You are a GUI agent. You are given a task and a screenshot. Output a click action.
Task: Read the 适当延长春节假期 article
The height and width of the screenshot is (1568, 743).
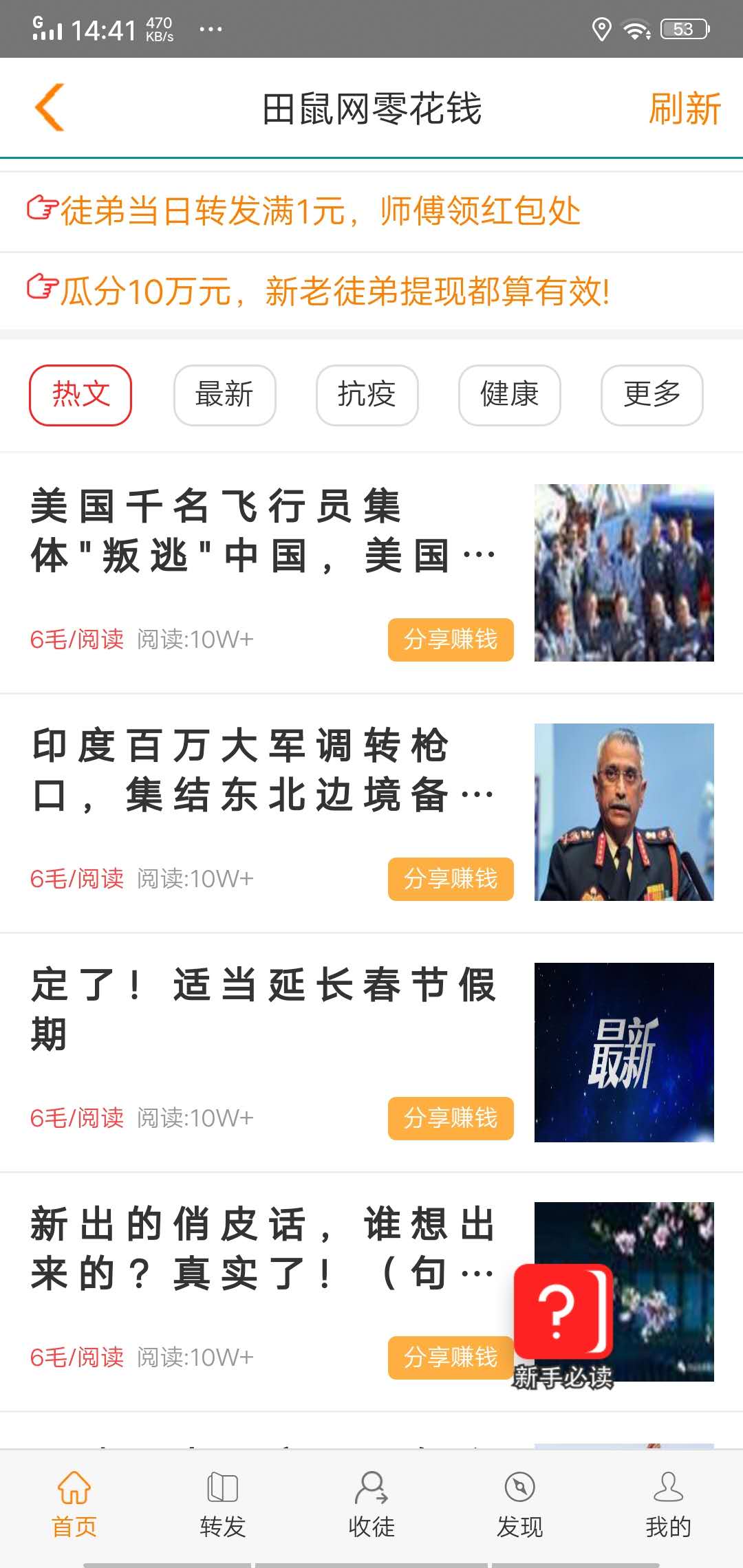[x=261, y=1010]
